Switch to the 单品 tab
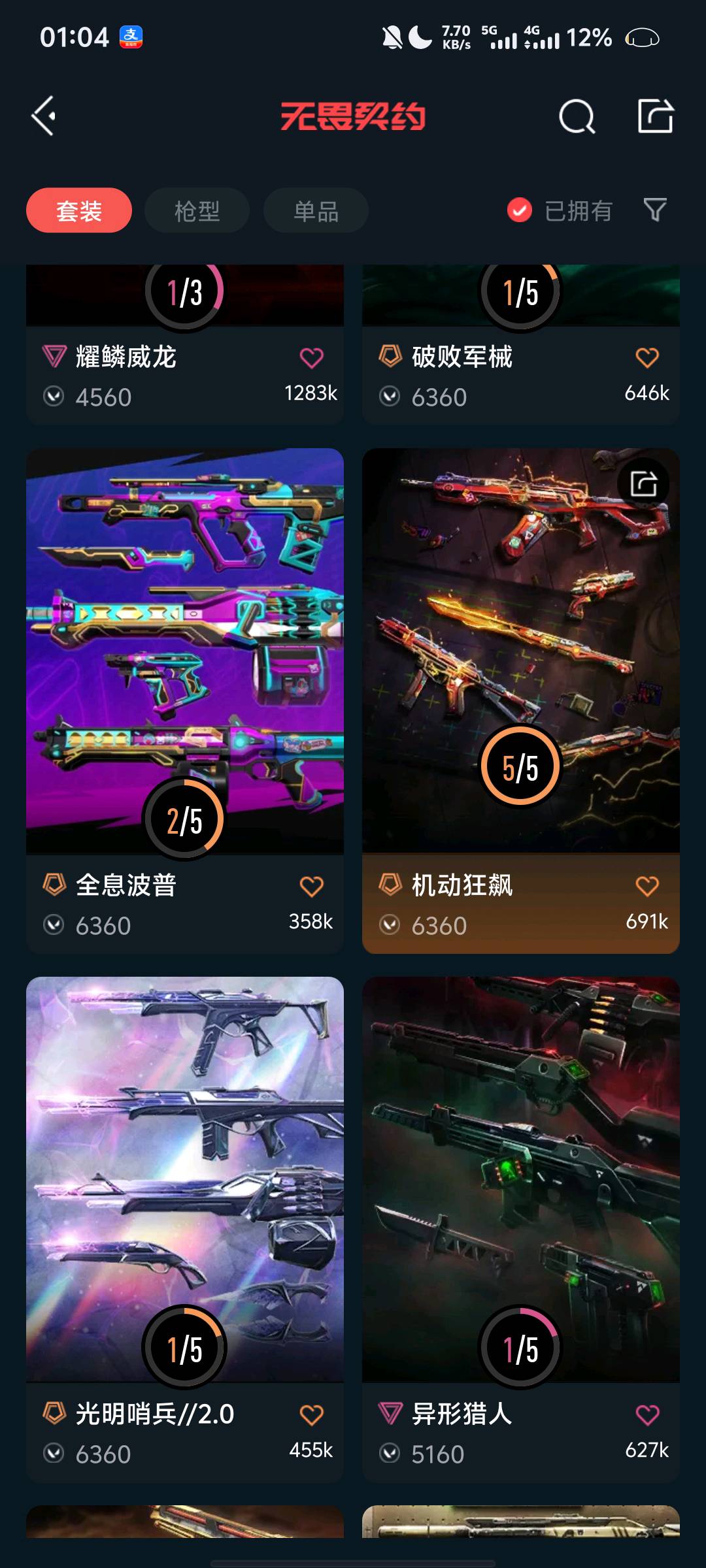The height and width of the screenshot is (1568, 706). [316, 210]
